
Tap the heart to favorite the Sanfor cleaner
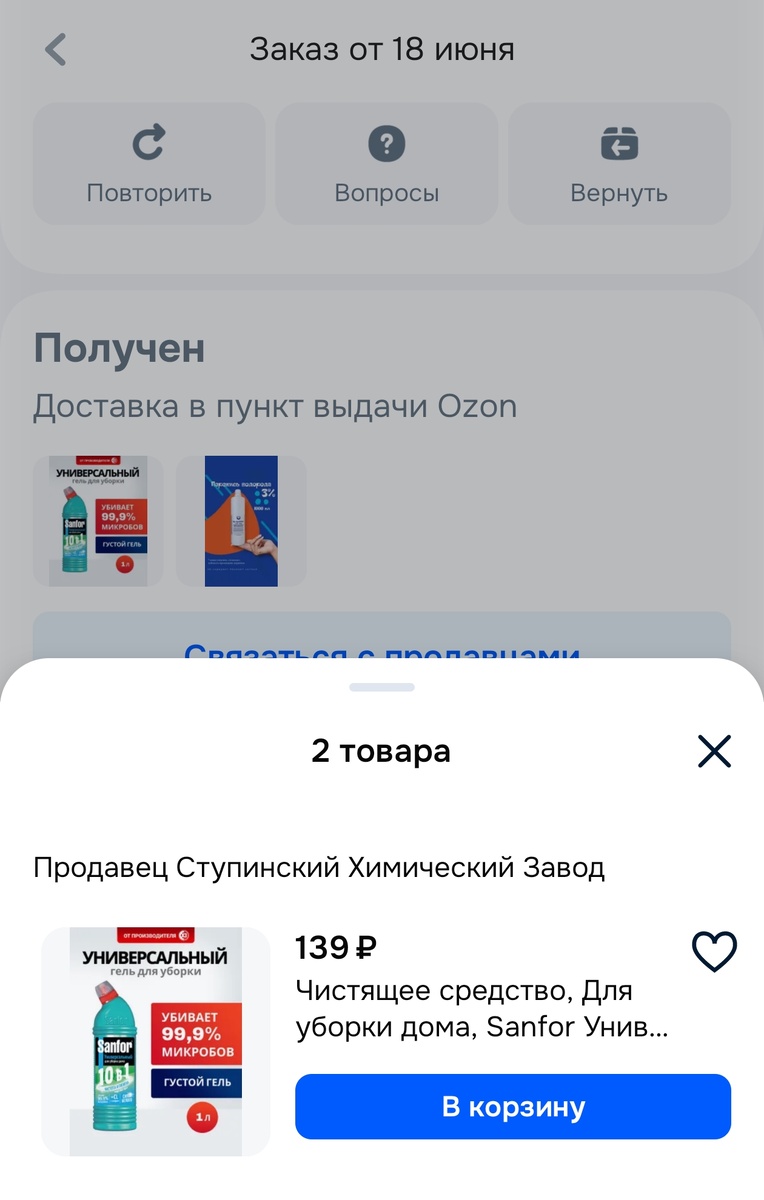(713, 950)
